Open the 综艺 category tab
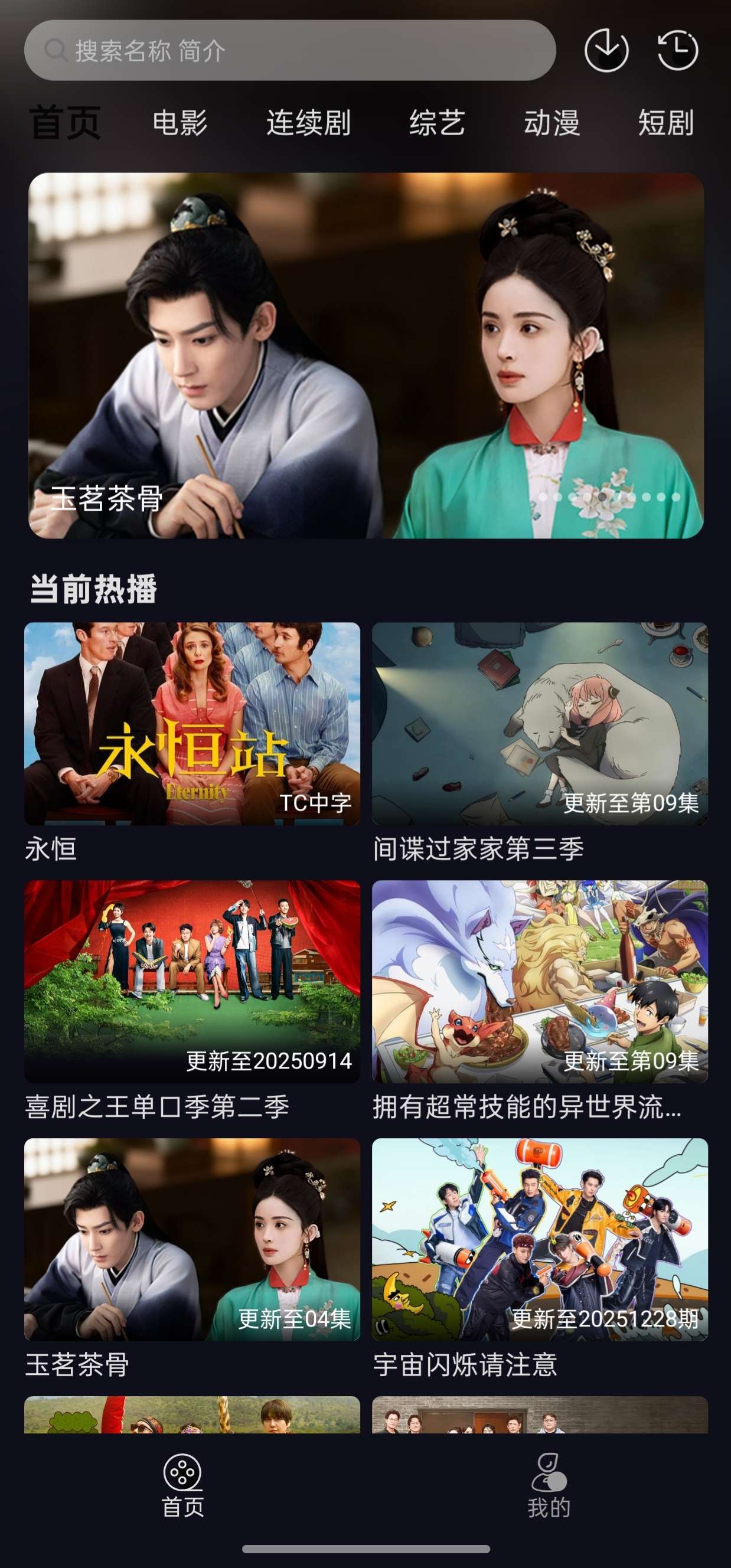This screenshot has width=731, height=1568. click(x=436, y=123)
